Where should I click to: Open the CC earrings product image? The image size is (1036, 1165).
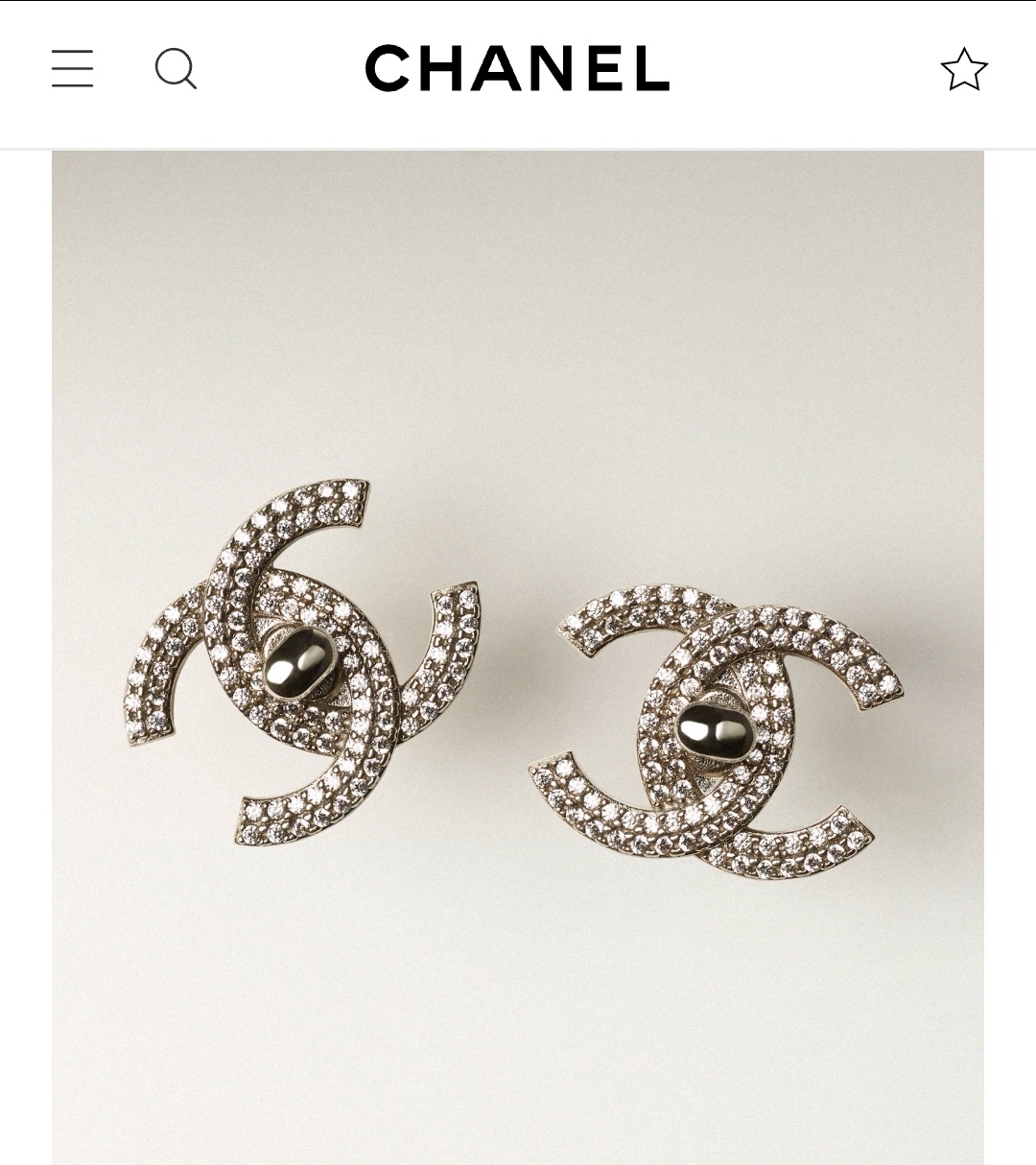tap(517, 657)
